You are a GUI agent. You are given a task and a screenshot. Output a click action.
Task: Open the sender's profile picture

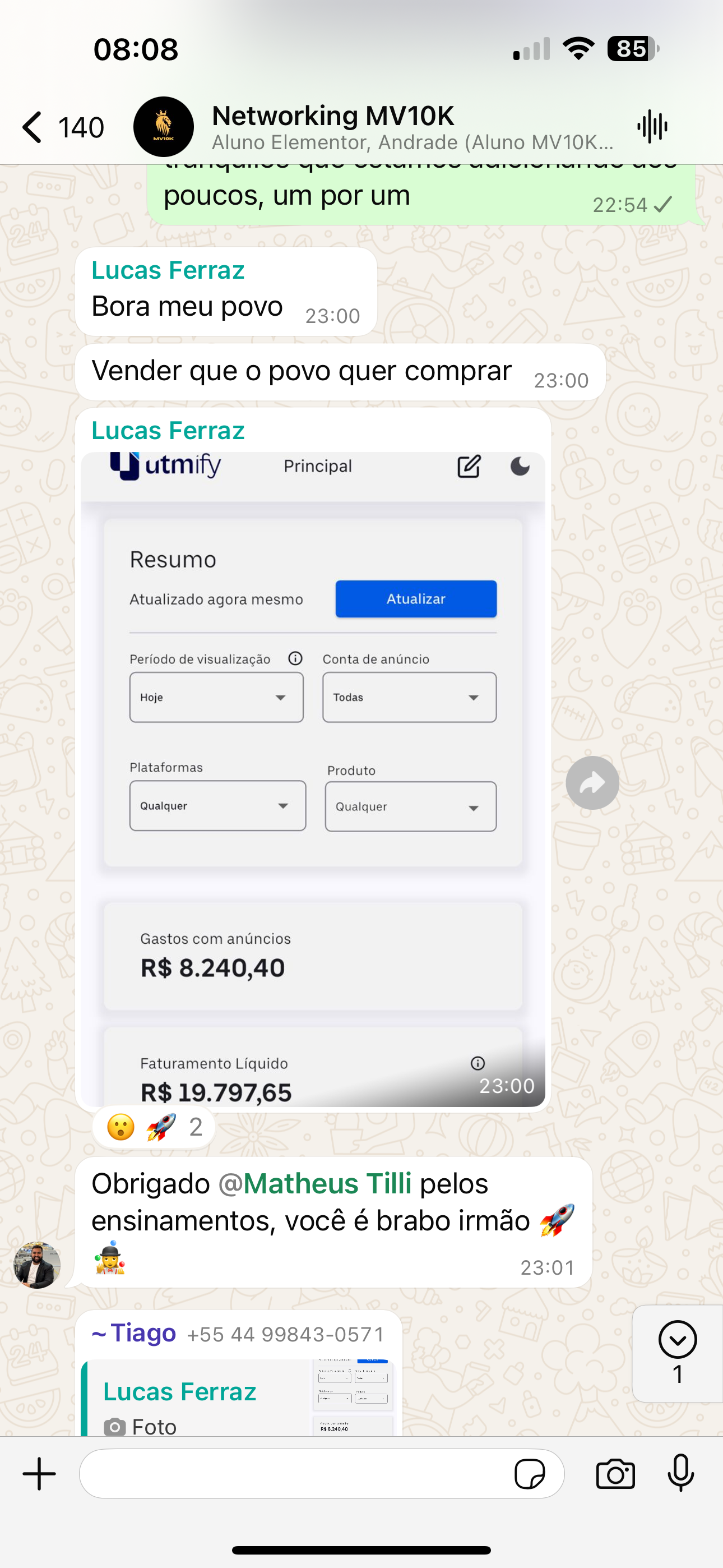[37, 1266]
